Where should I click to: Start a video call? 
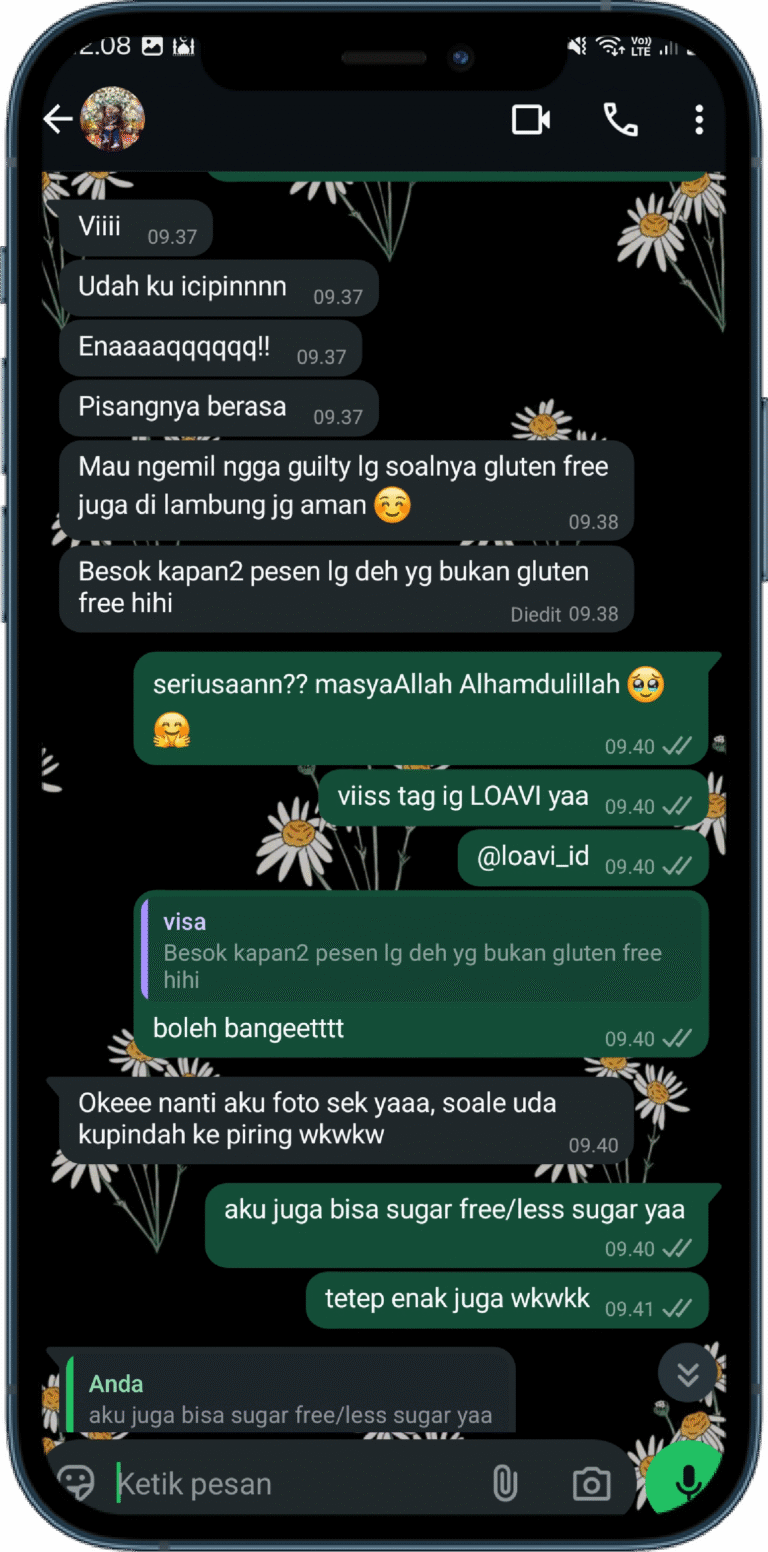point(531,120)
